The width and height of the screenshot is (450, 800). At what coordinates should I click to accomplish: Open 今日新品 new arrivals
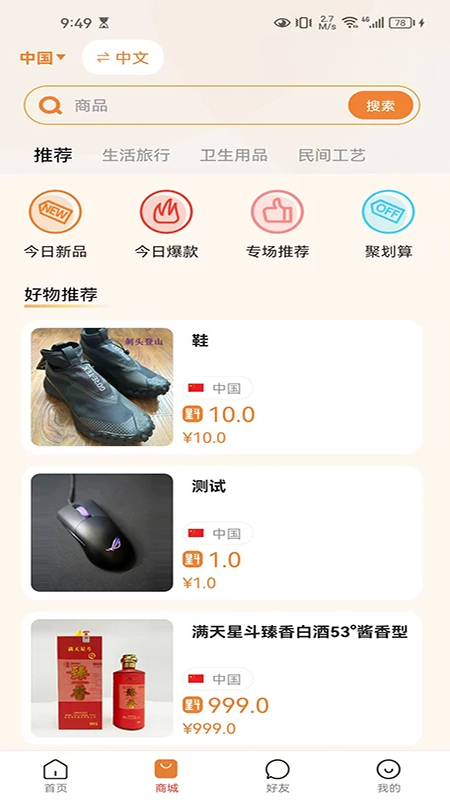pos(55,224)
